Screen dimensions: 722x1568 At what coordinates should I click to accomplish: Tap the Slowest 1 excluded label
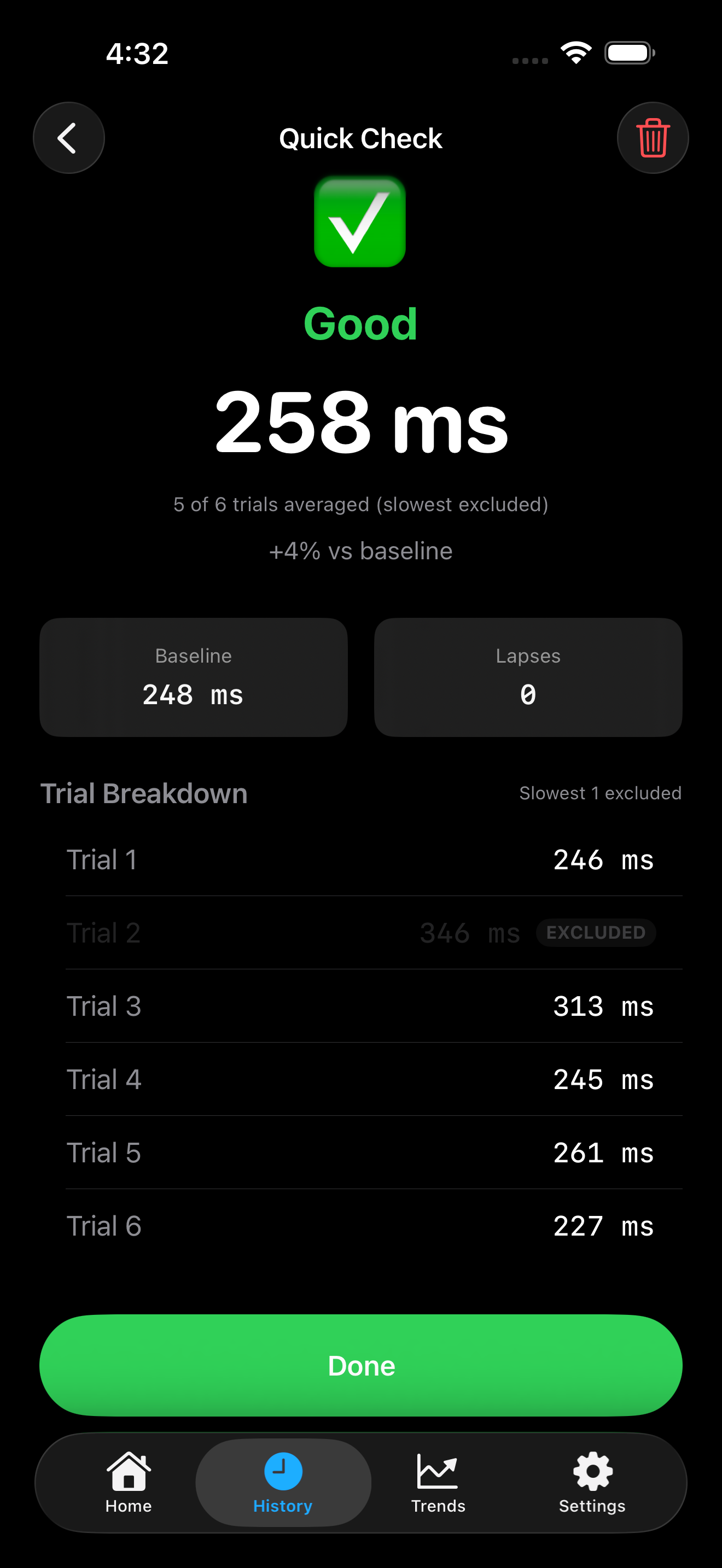(599, 793)
